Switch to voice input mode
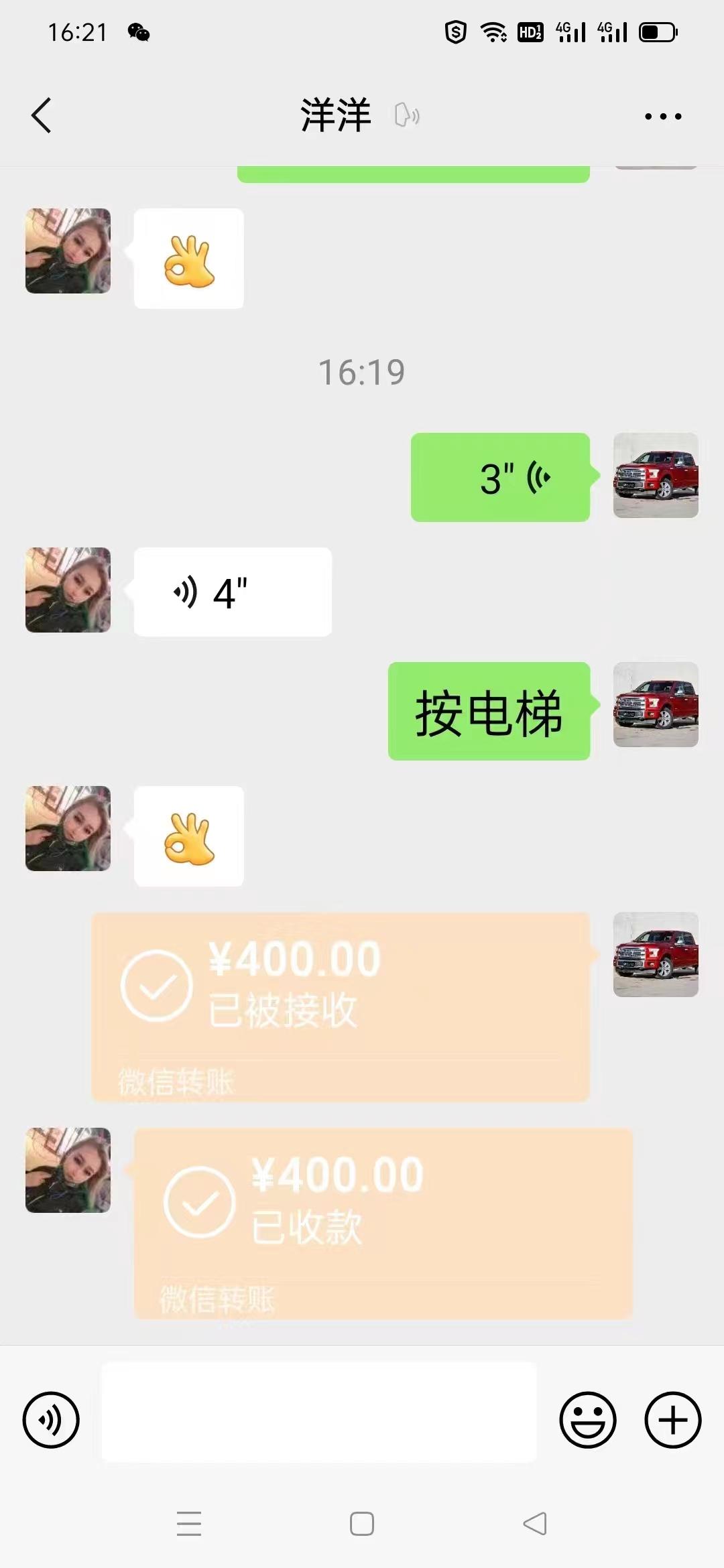 coord(51,1420)
